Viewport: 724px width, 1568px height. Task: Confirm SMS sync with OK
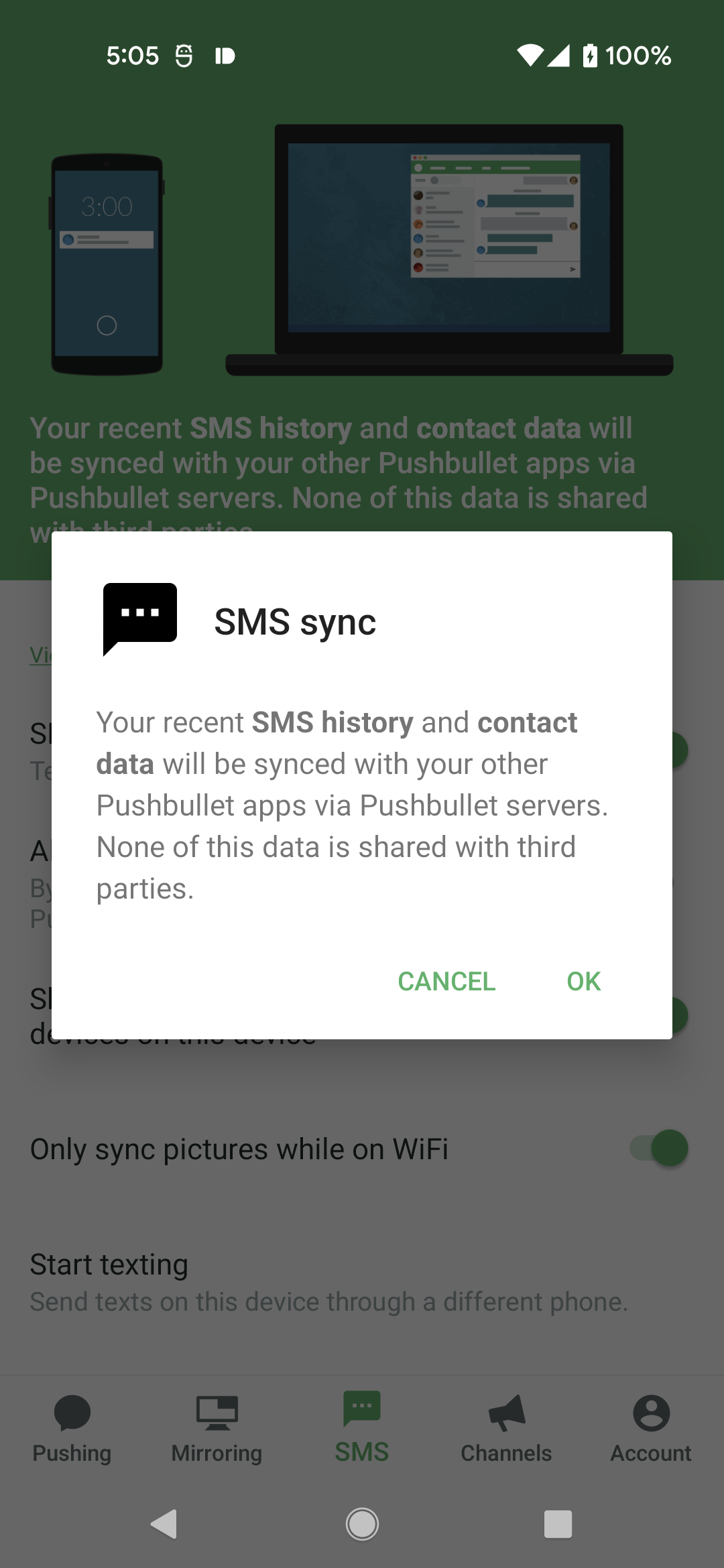[583, 982]
